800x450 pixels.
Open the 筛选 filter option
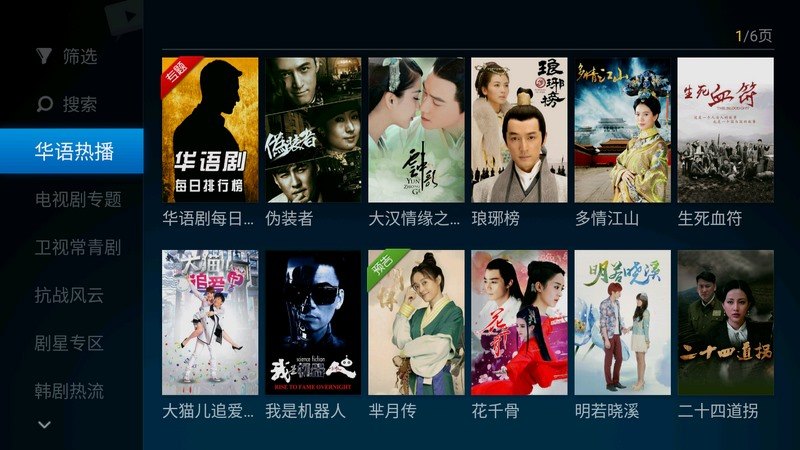[70, 56]
